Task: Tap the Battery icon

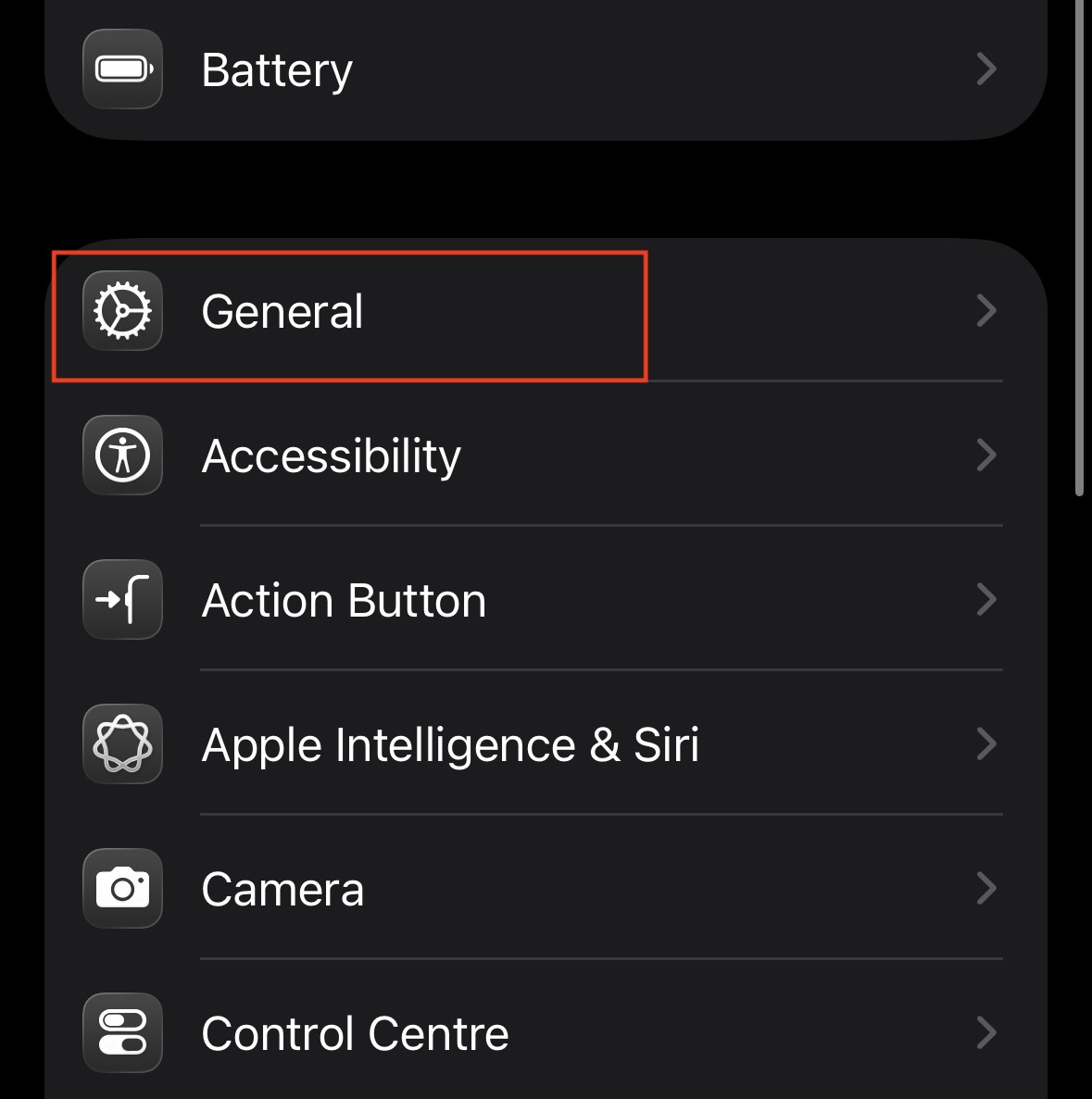Action: pos(122,69)
